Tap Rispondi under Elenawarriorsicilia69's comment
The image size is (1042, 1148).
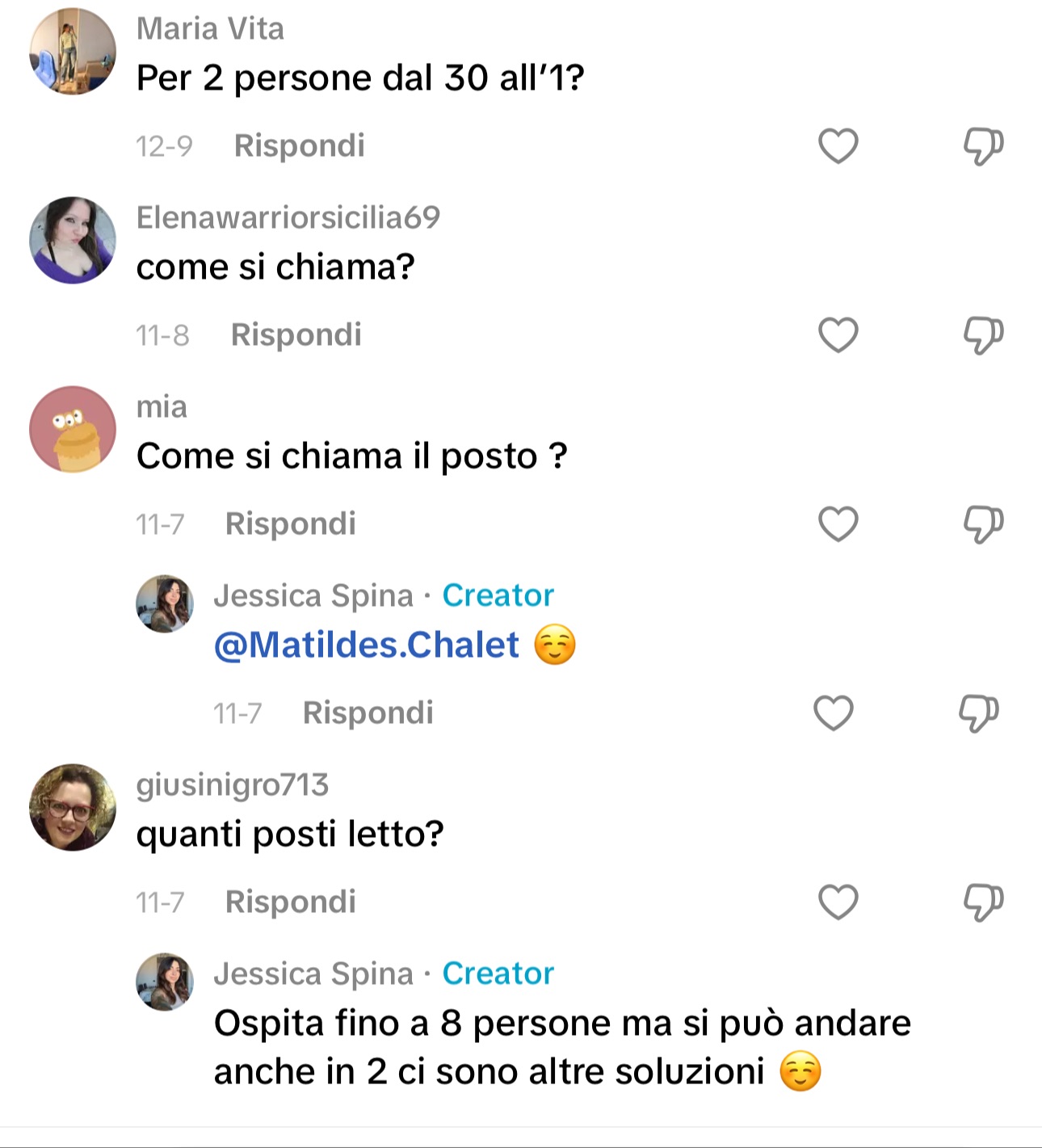tap(296, 335)
